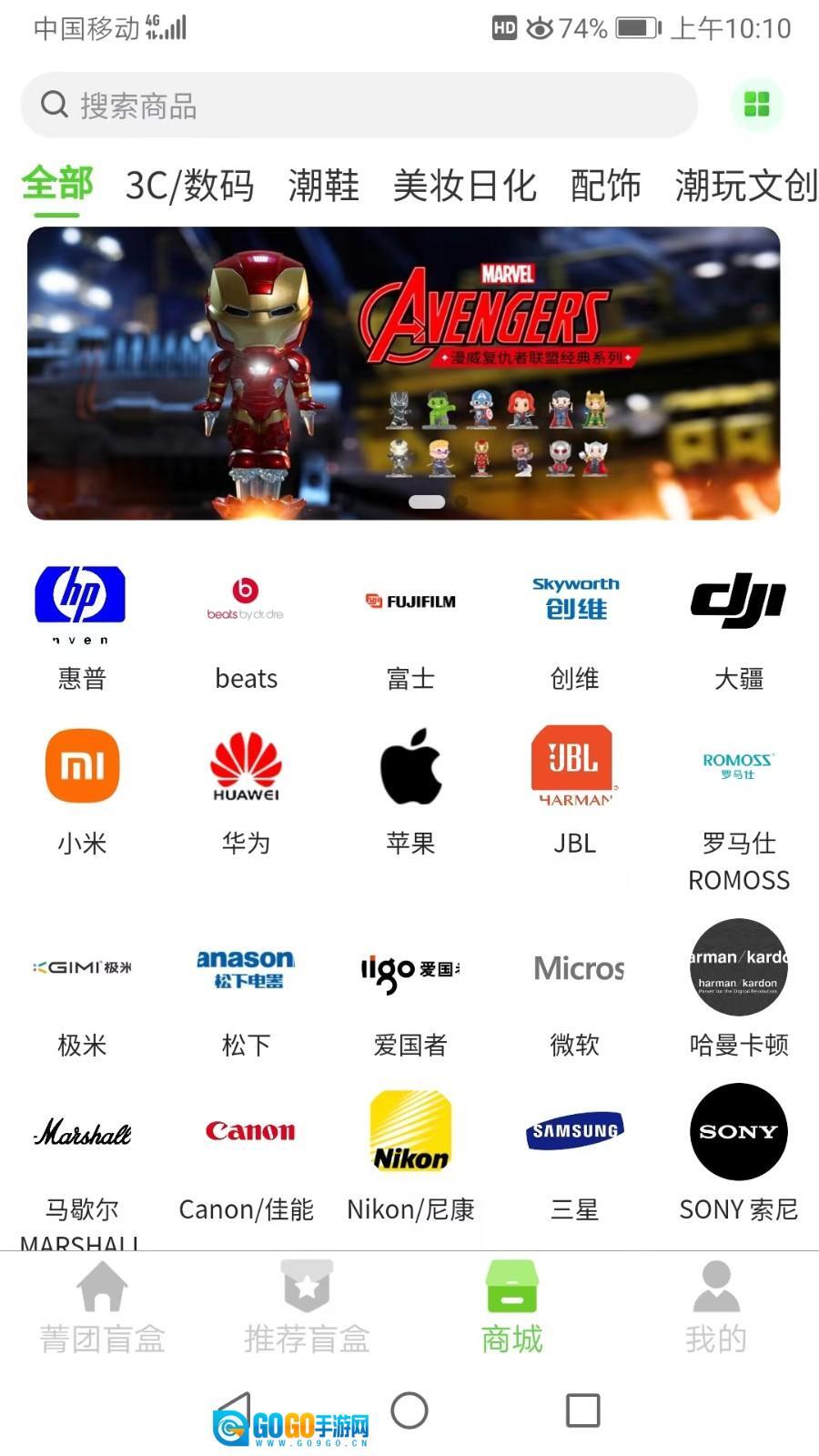Switch to the 3C/数码 tab
The width and height of the screenshot is (819, 1456).
pyautogui.click(x=189, y=186)
